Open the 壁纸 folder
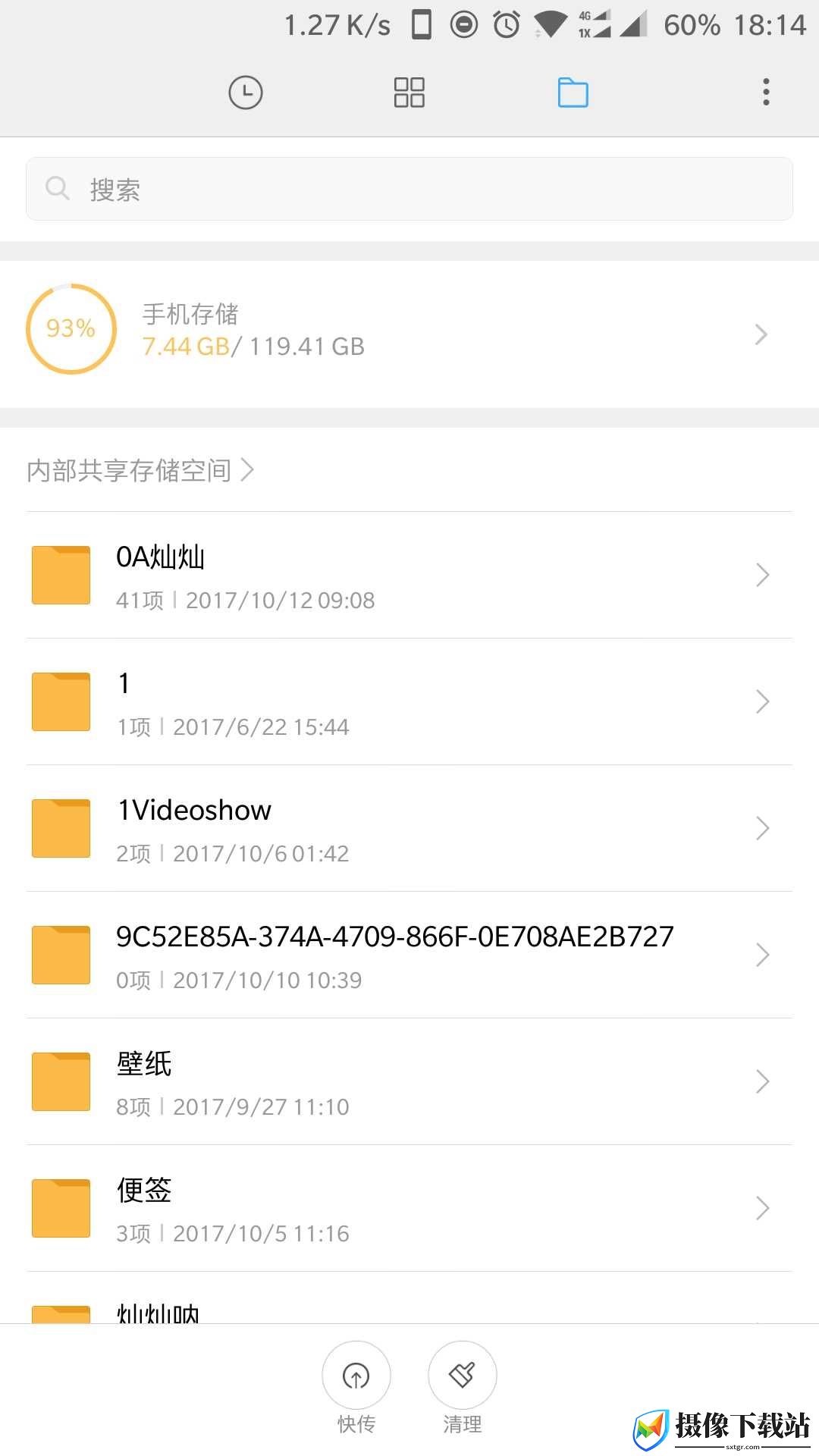Screen dimensions: 819x1456 409,1081
